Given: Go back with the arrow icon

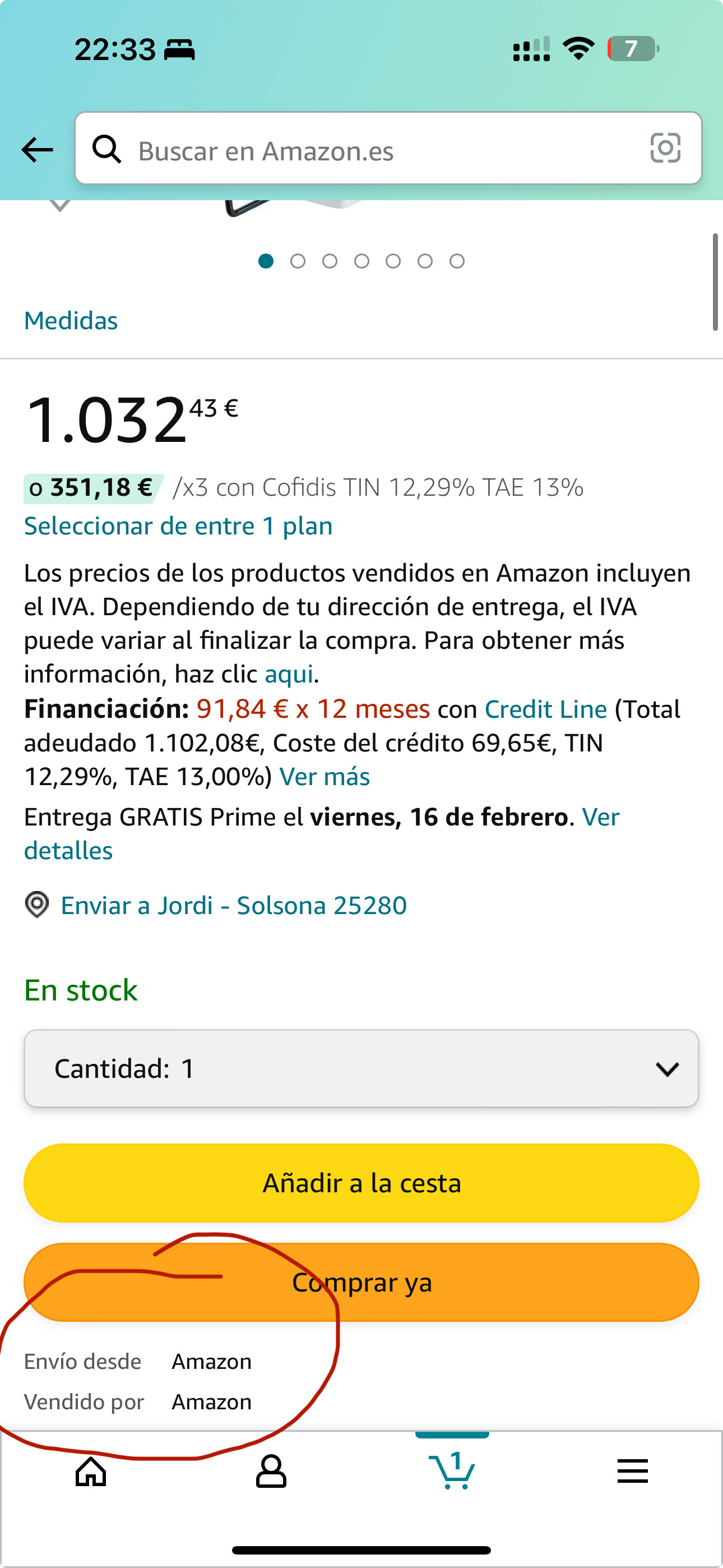Looking at the screenshot, I should [38, 150].
